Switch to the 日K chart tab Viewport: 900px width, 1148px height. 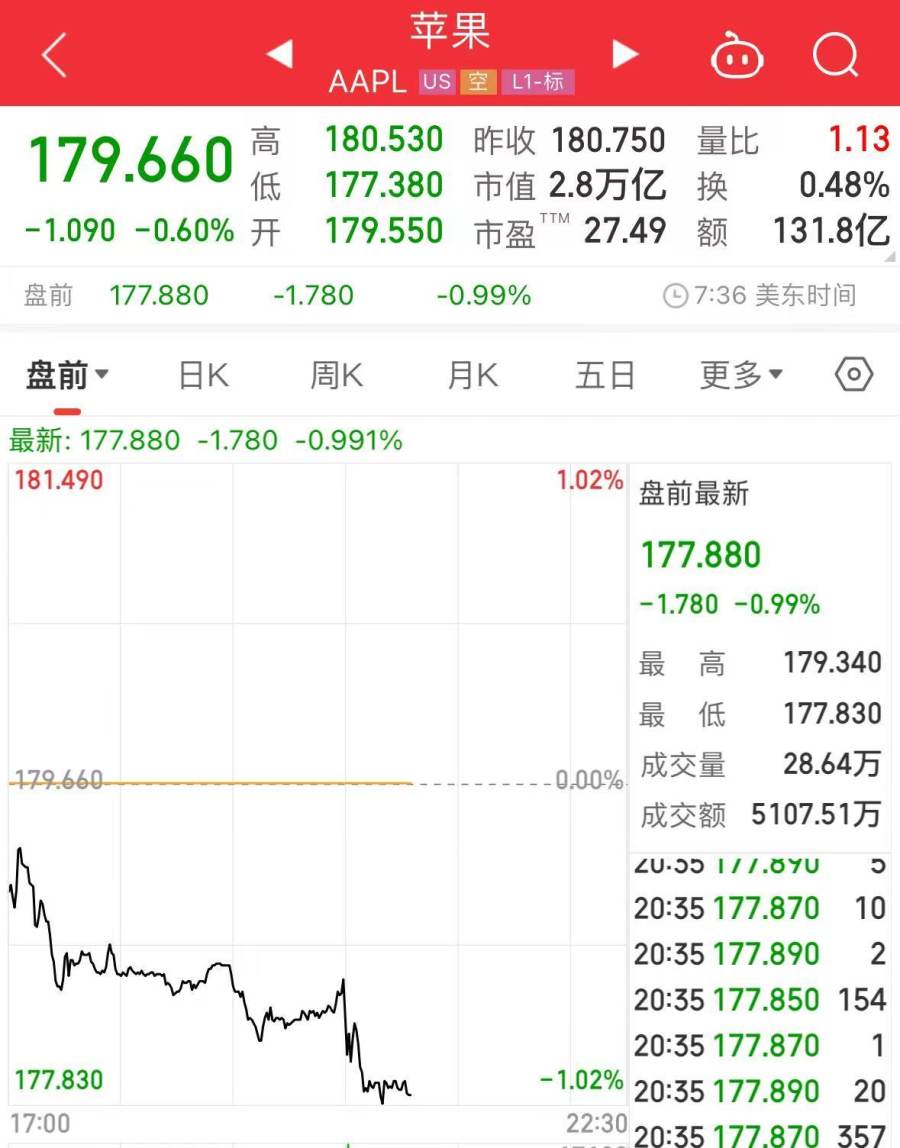point(203,376)
